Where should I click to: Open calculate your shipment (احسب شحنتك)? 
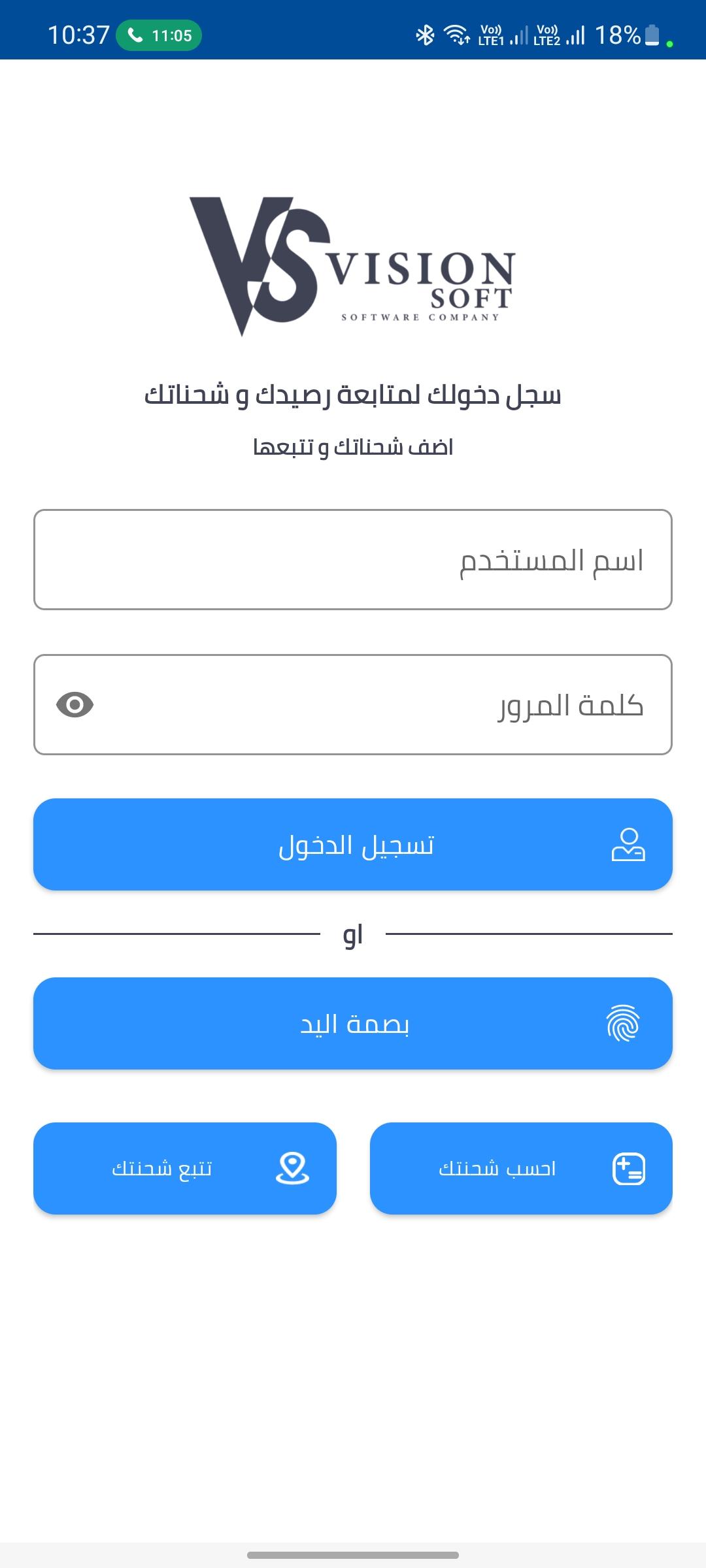tap(521, 1168)
